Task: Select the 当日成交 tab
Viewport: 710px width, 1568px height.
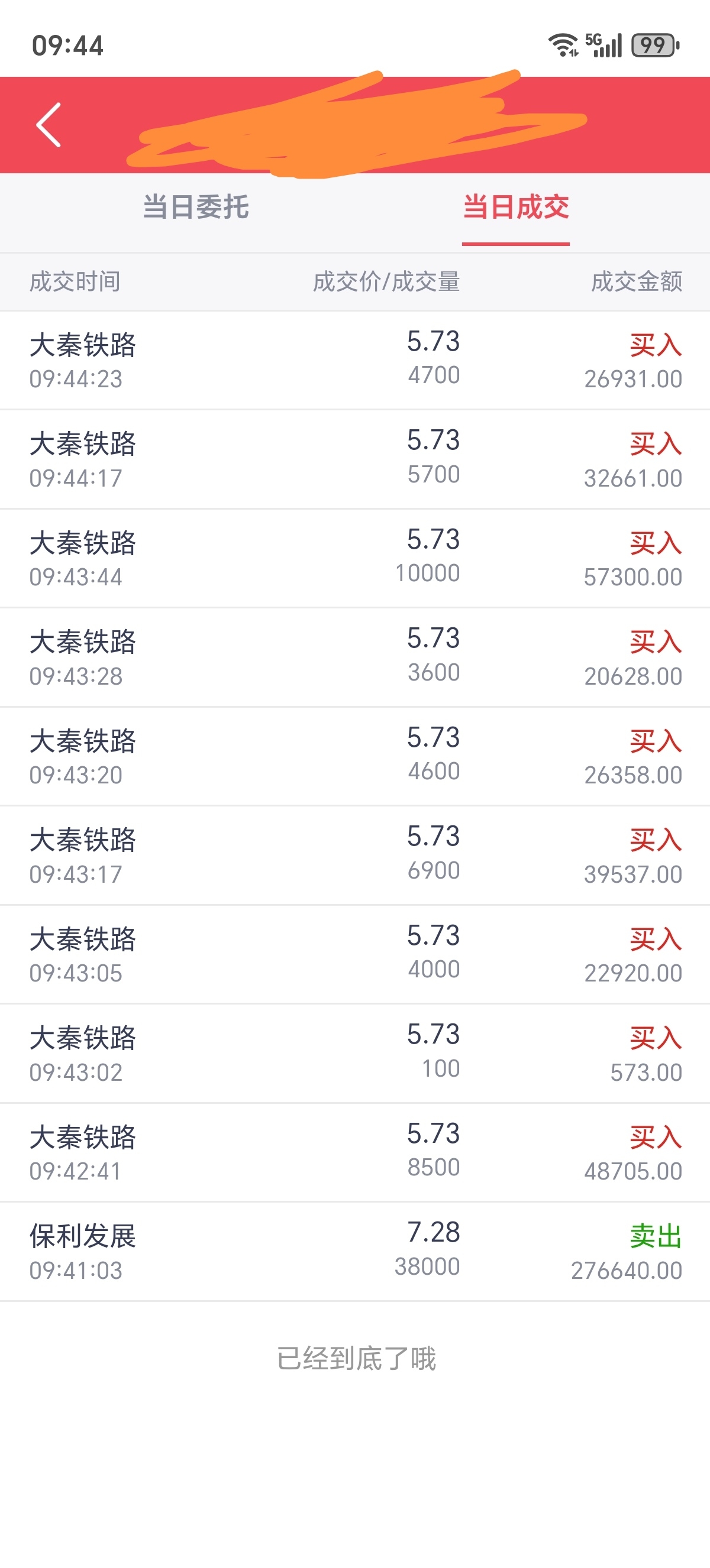Action: coord(515,208)
